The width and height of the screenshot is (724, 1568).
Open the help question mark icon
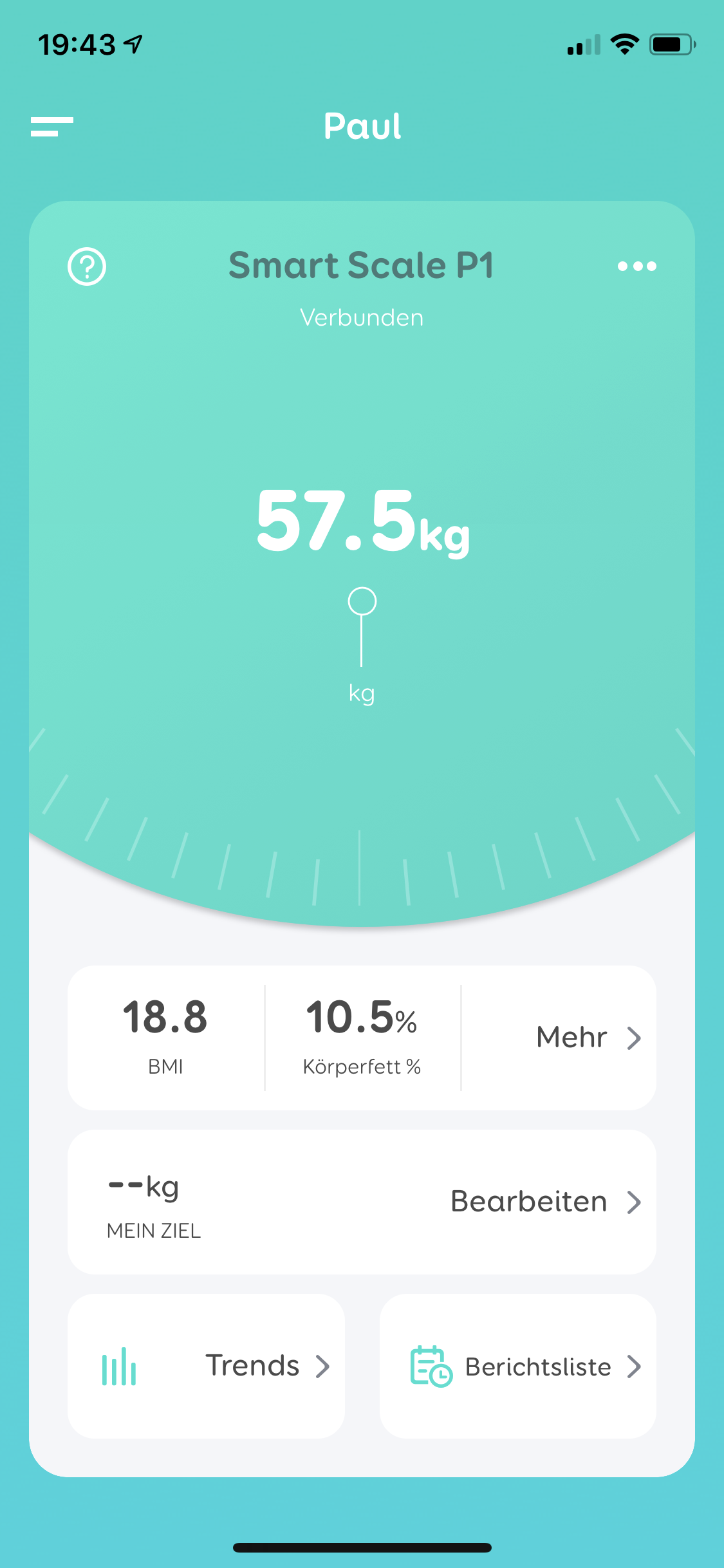click(87, 266)
